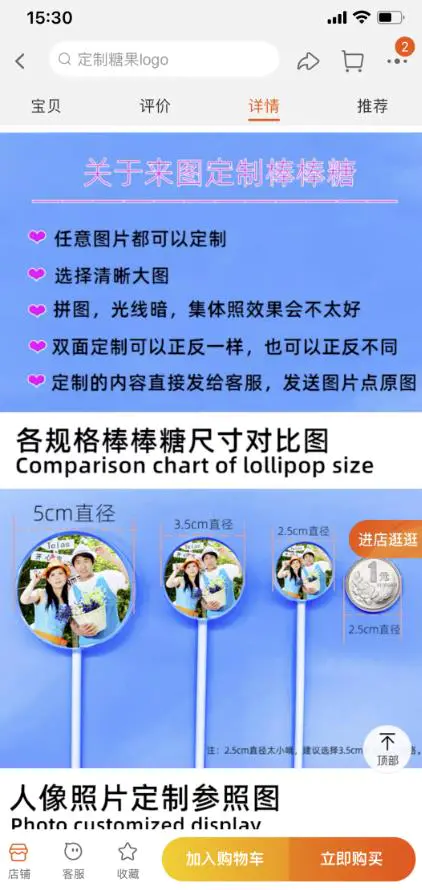Image resolution: width=422 pixels, height=890 pixels.
Task: Open the three-dot overflow menu
Action: coord(398,61)
